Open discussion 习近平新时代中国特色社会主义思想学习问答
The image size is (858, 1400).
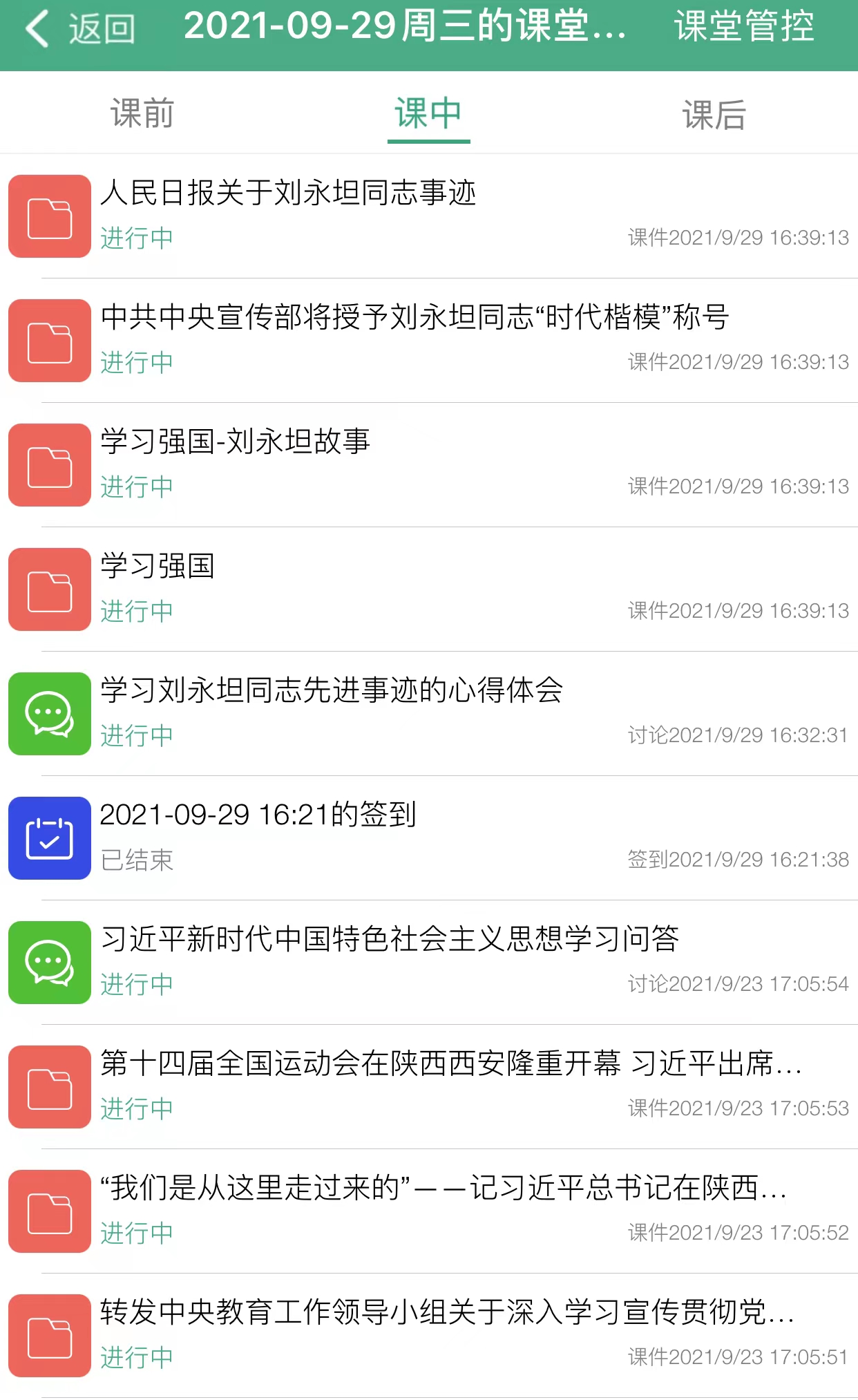(x=429, y=963)
